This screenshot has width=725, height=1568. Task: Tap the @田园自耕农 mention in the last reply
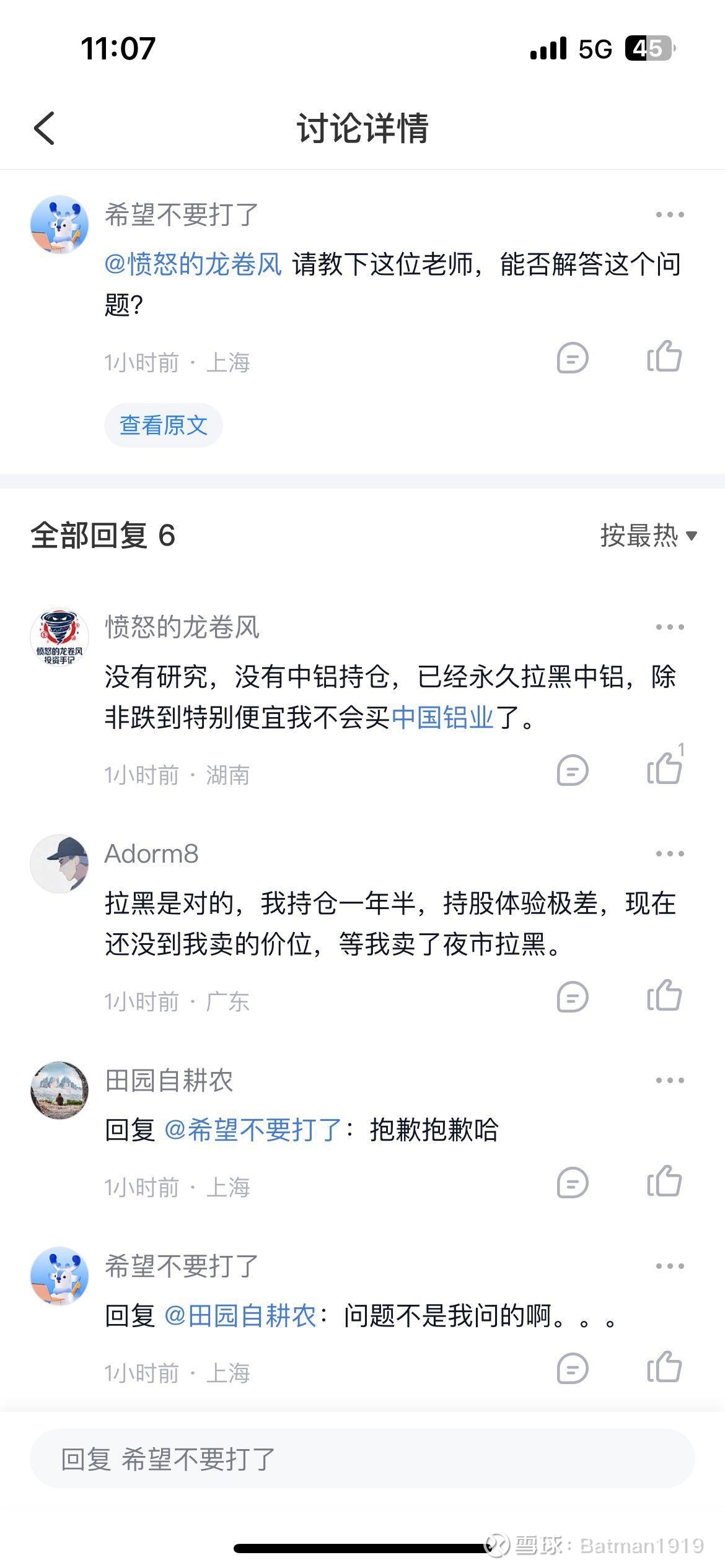pyautogui.click(x=240, y=1316)
